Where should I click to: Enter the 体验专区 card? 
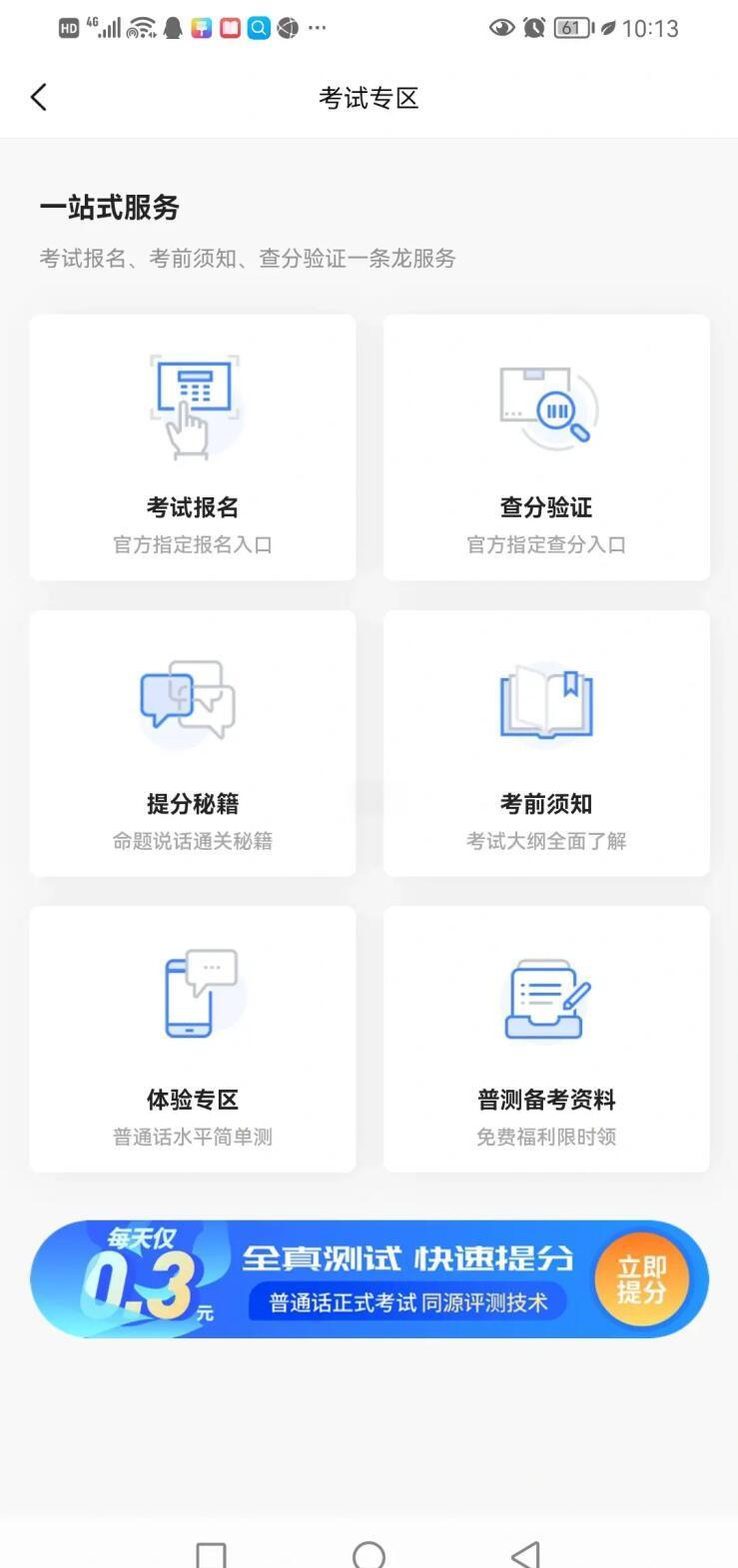[x=193, y=1039]
